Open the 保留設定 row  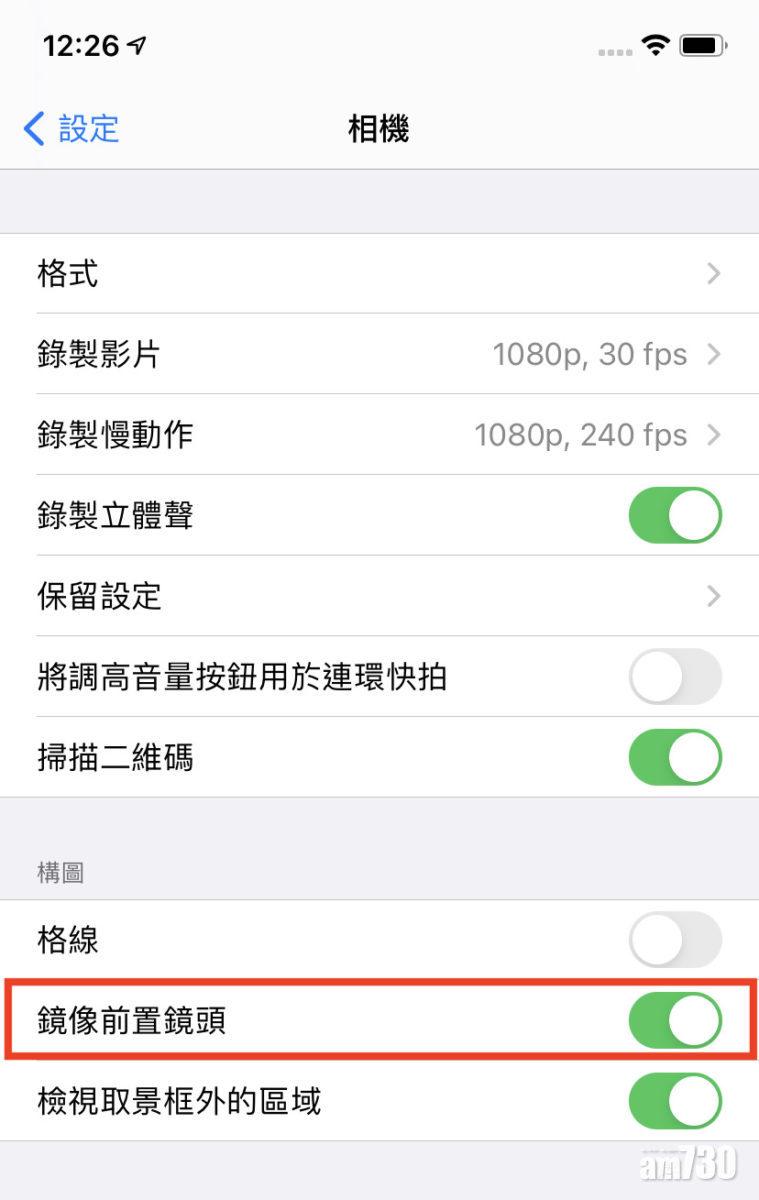pos(378,597)
